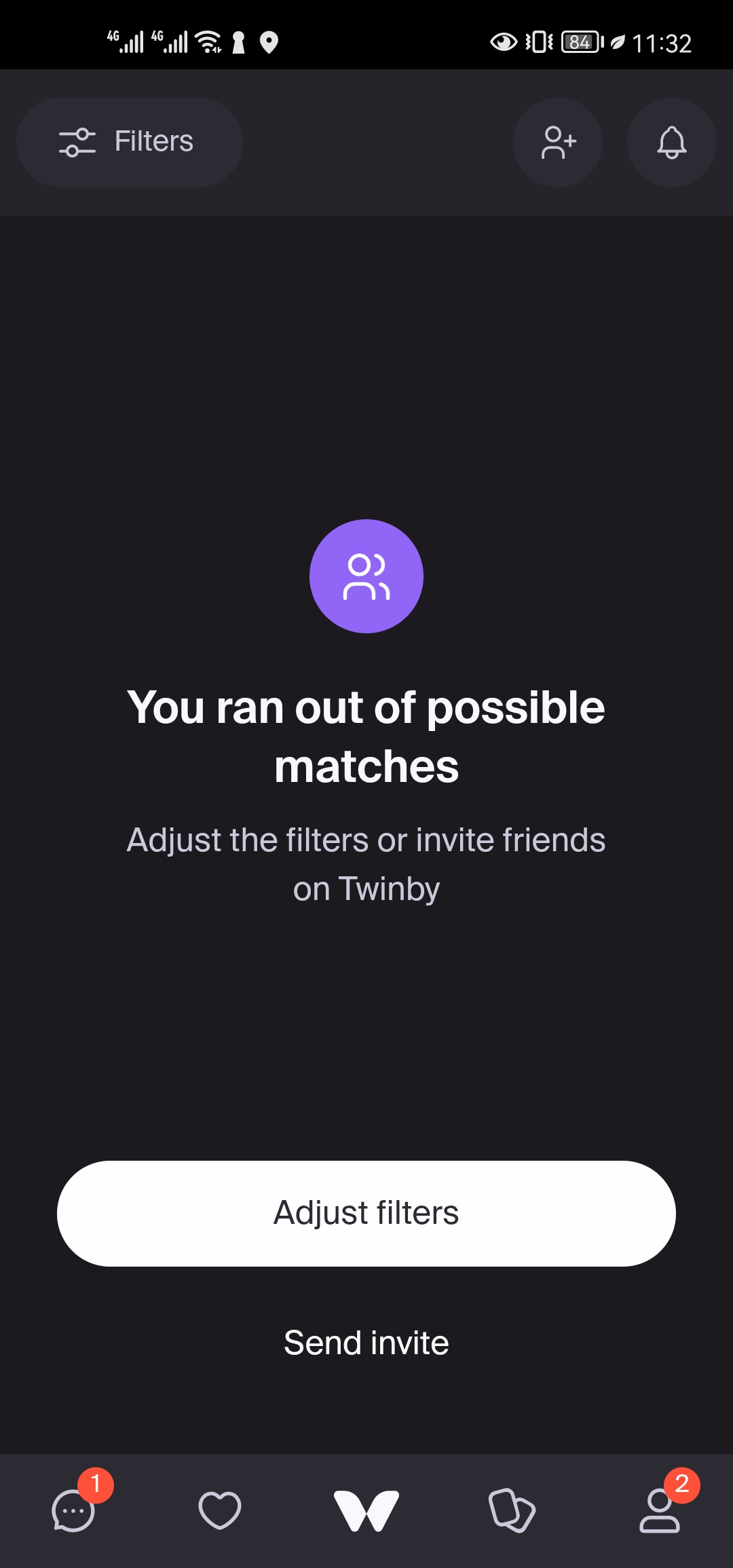Switch to the cards tab
Viewport: 733px width, 1568px height.
(512, 1510)
